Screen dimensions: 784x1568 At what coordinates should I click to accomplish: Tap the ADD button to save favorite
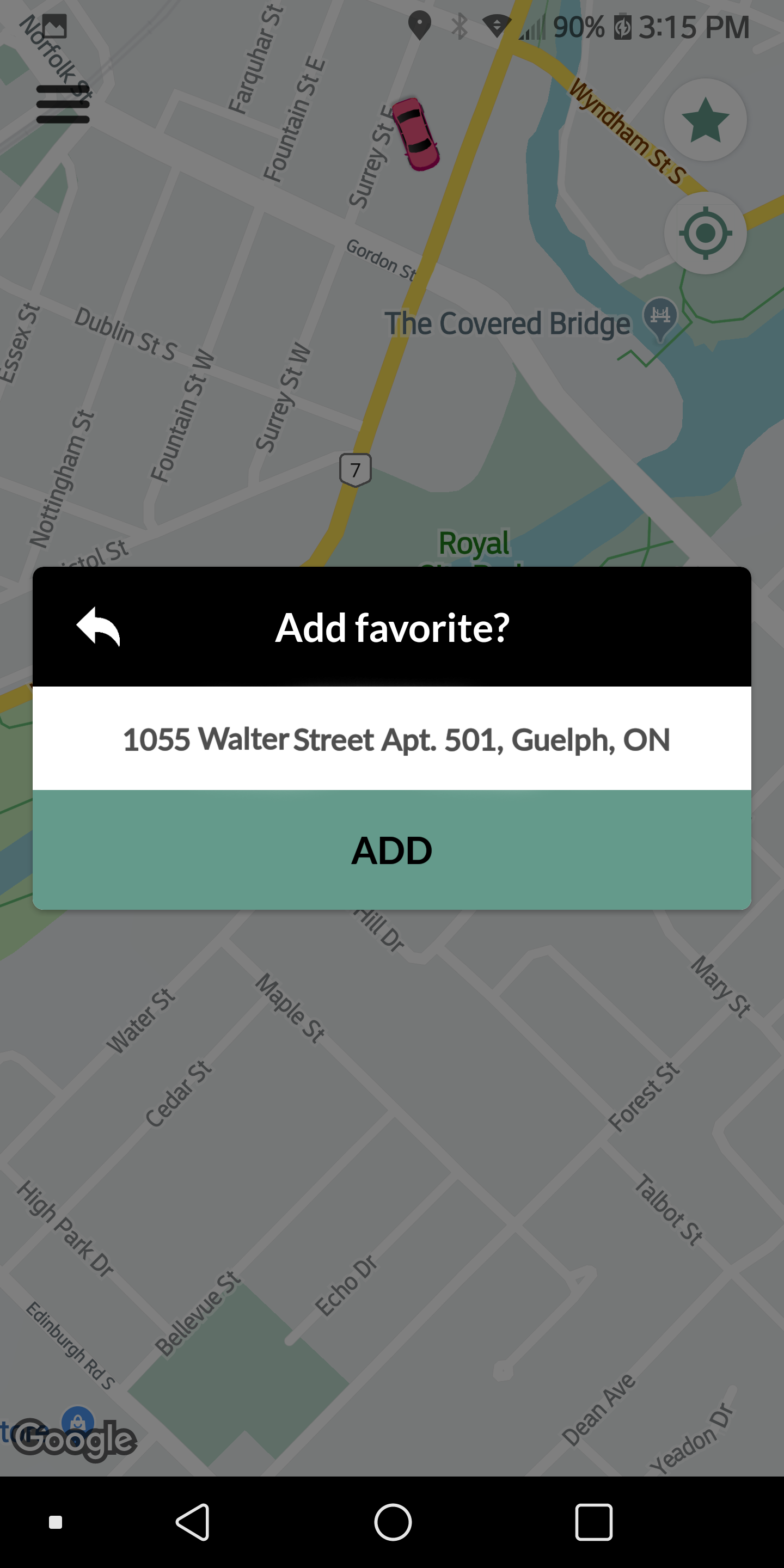(x=391, y=850)
